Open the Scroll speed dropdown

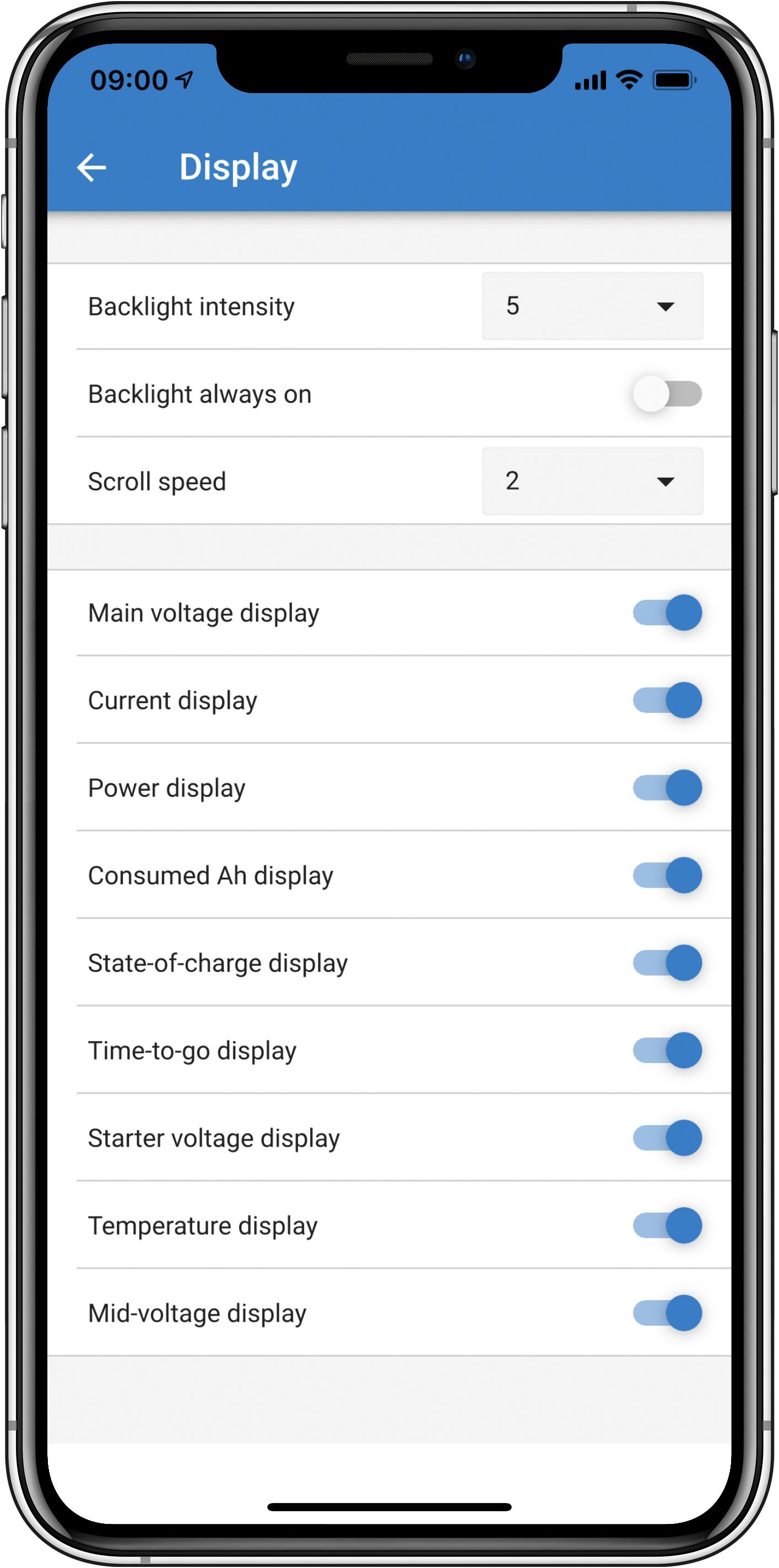(592, 482)
